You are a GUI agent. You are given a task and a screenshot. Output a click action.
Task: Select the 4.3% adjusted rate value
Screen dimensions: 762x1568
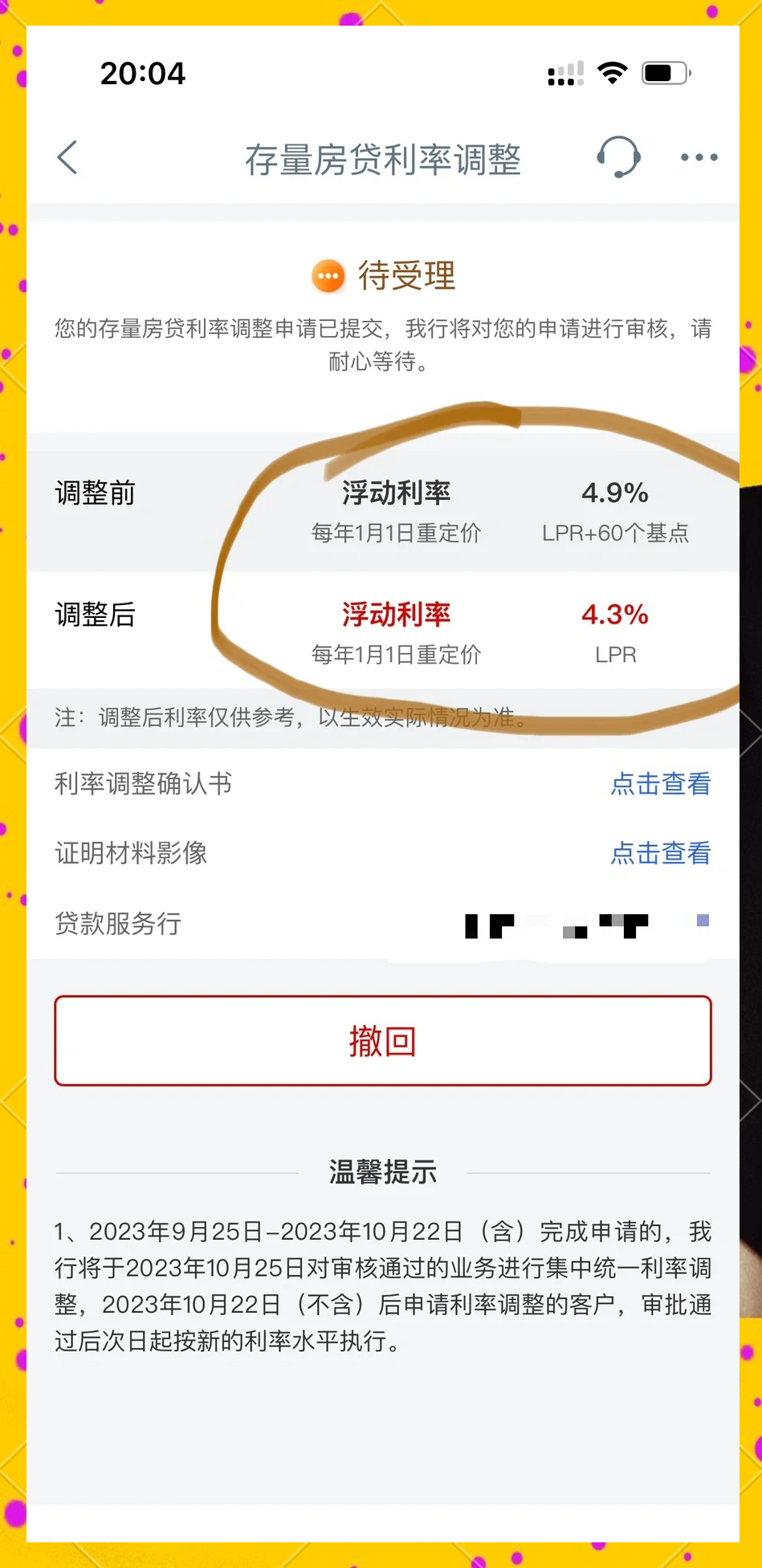click(x=614, y=615)
